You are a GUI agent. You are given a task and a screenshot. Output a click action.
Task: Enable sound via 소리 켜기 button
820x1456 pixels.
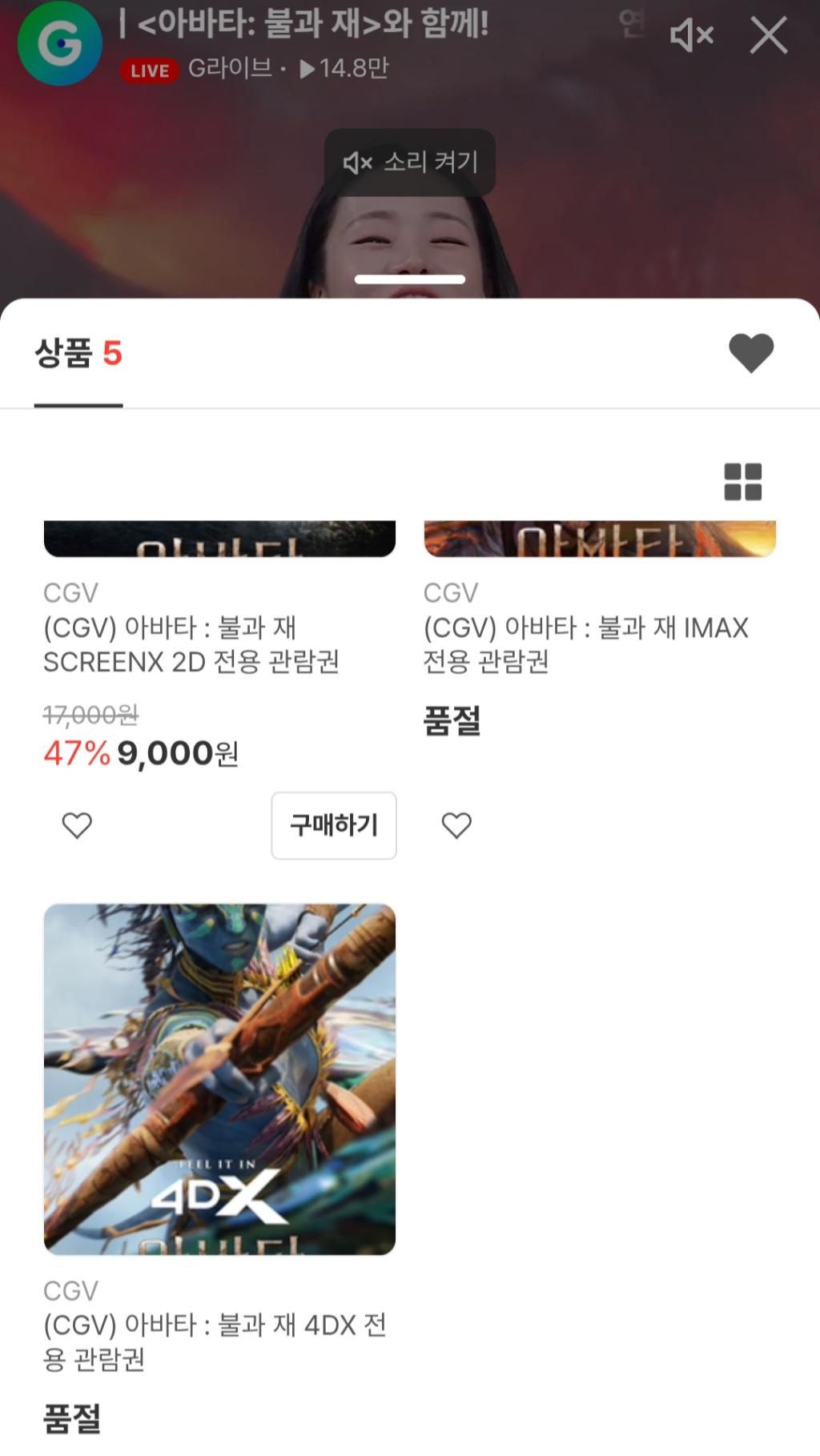click(x=409, y=162)
